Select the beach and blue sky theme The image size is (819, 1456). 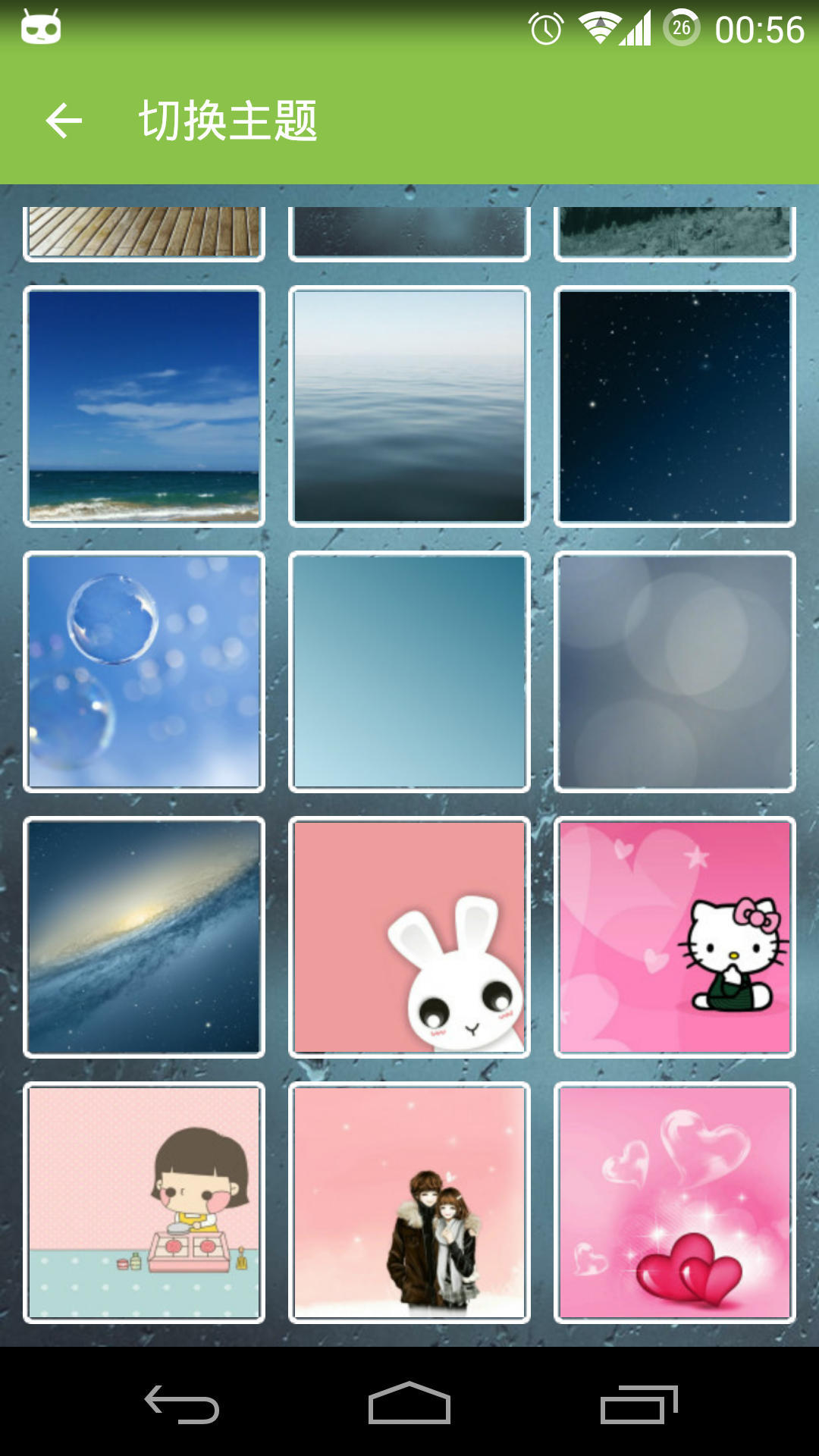coord(144,406)
